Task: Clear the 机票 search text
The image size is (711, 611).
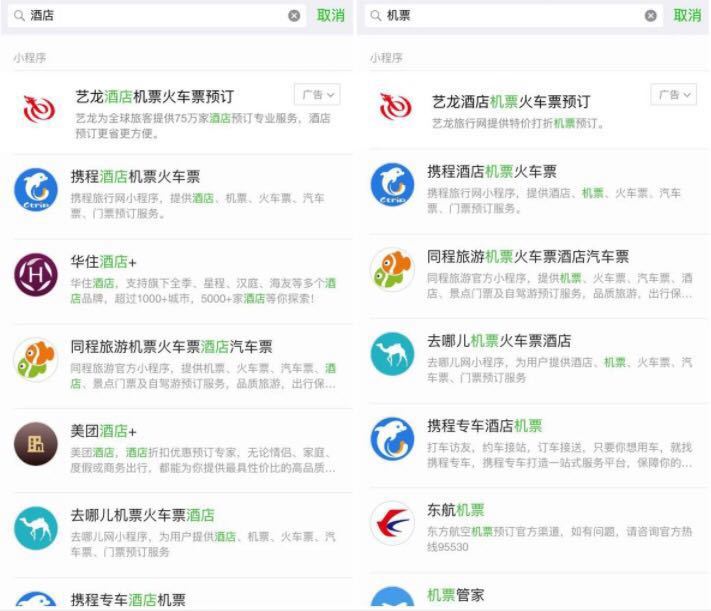Action: point(651,15)
